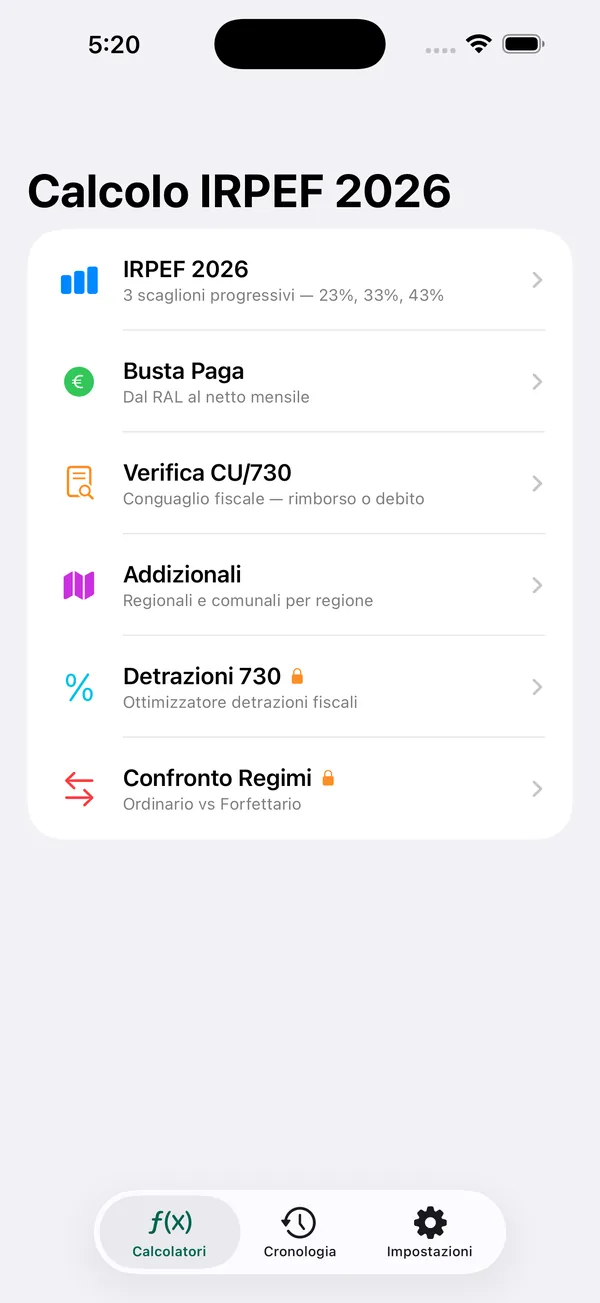Open Addizionali regionali e comunali
Image resolution: width=600 pixels, height=1303 pixels.
(x=300, y=585)
